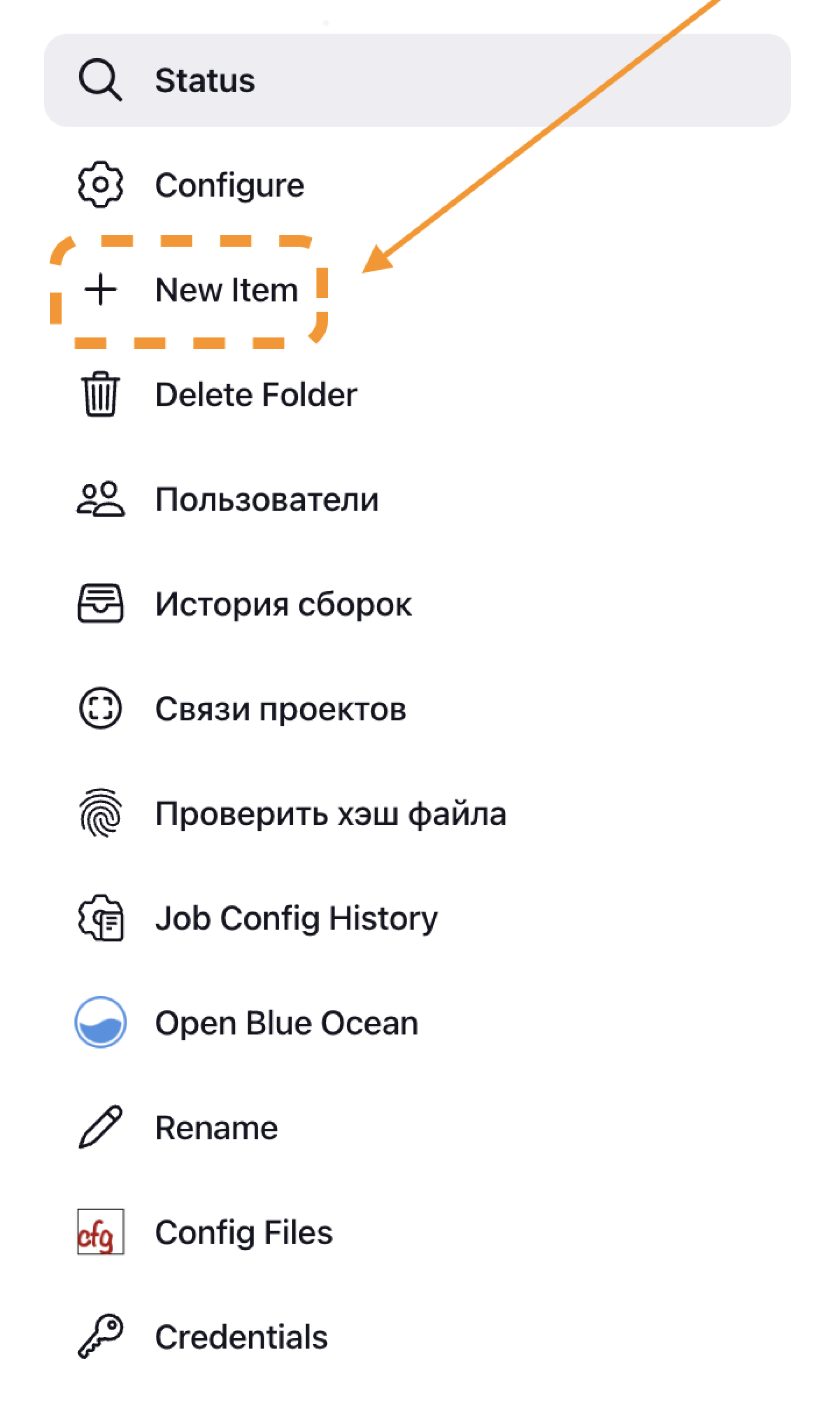View the Credentials page
Viewport: 840px width, 1401px height.
pyautogui.click(x=241, y=1337)
